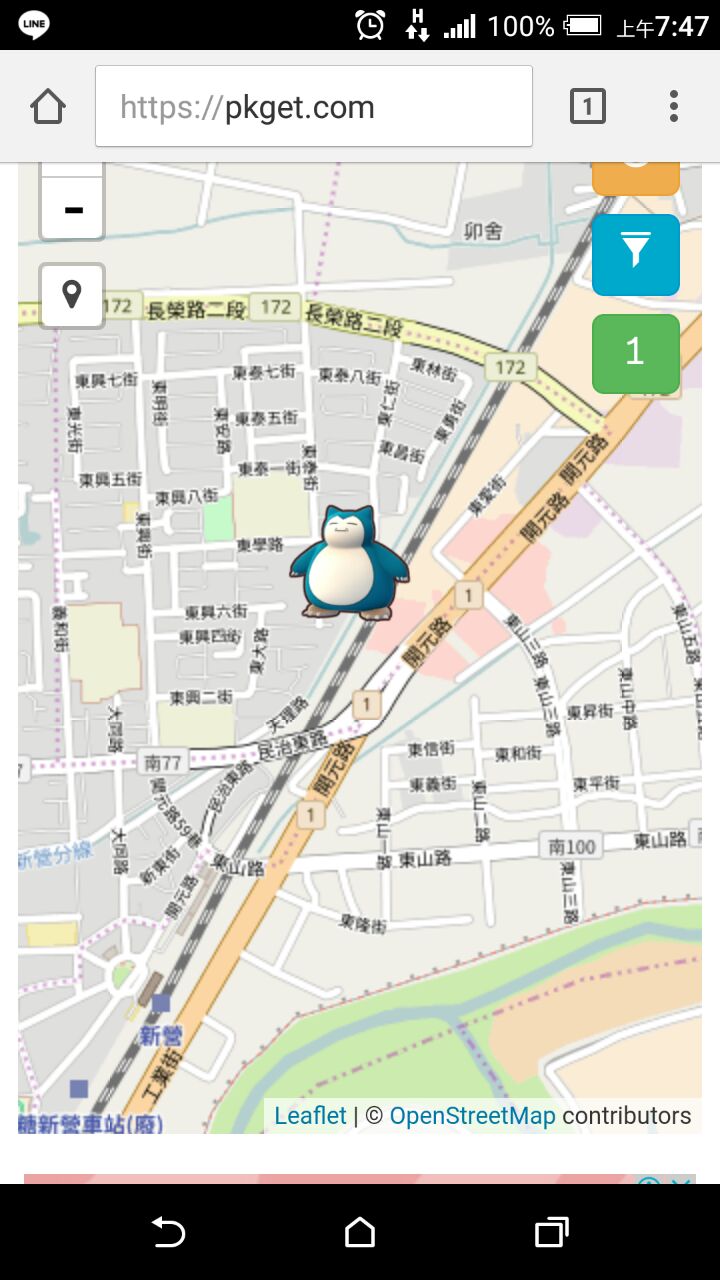Open the browser tab switcher

[x=588, y=107]
